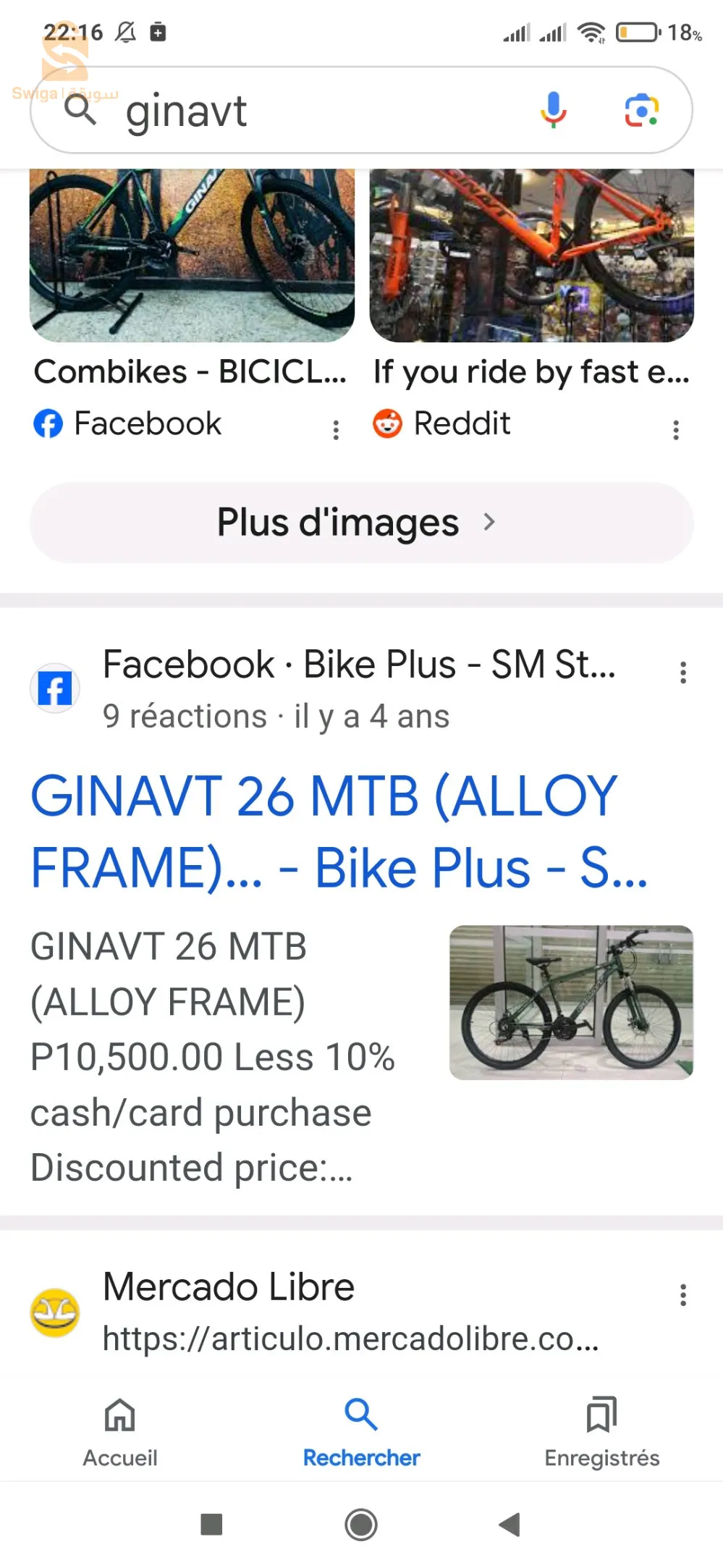Return to the phone home screen
The image size is (723, 1568).
click(x=361, y=1525)
